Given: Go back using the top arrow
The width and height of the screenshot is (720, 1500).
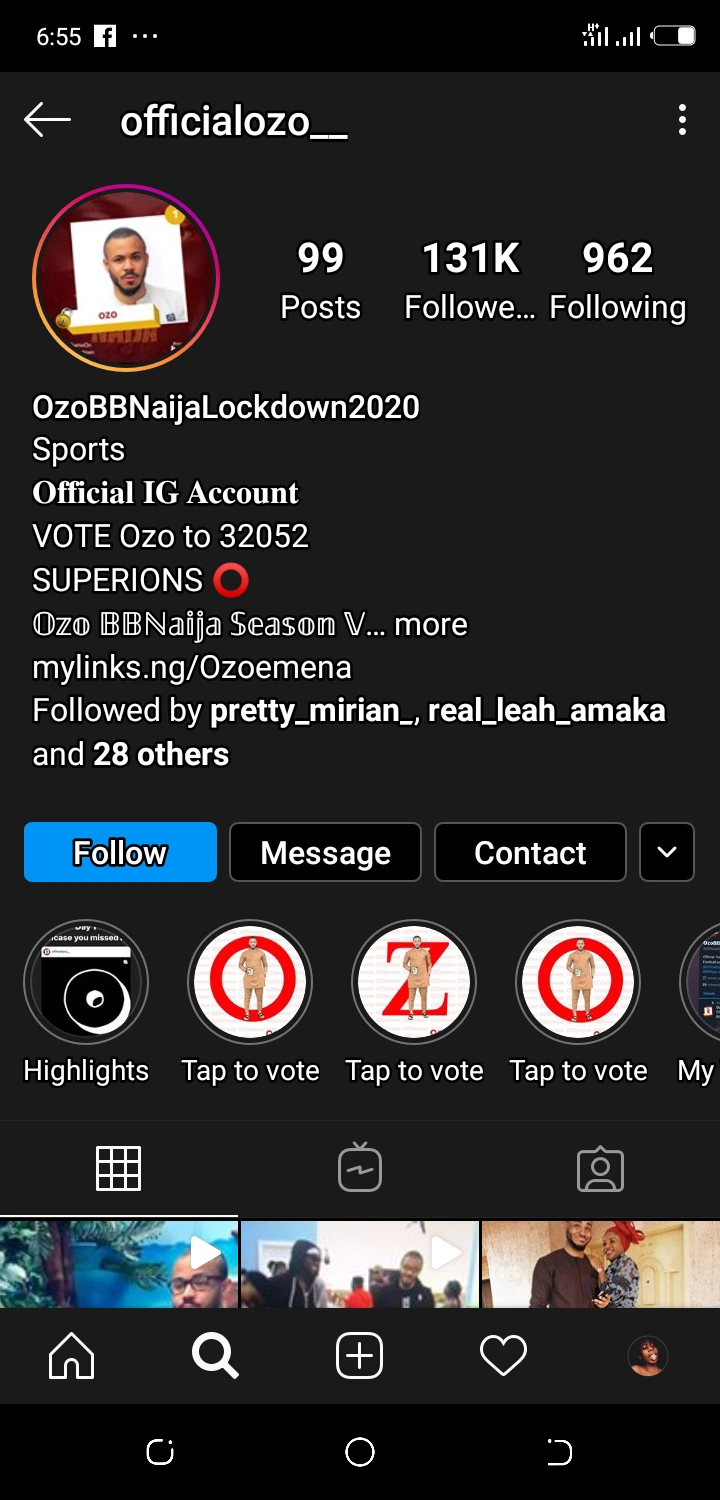Looking at the screenshot, I should [47, 121].
